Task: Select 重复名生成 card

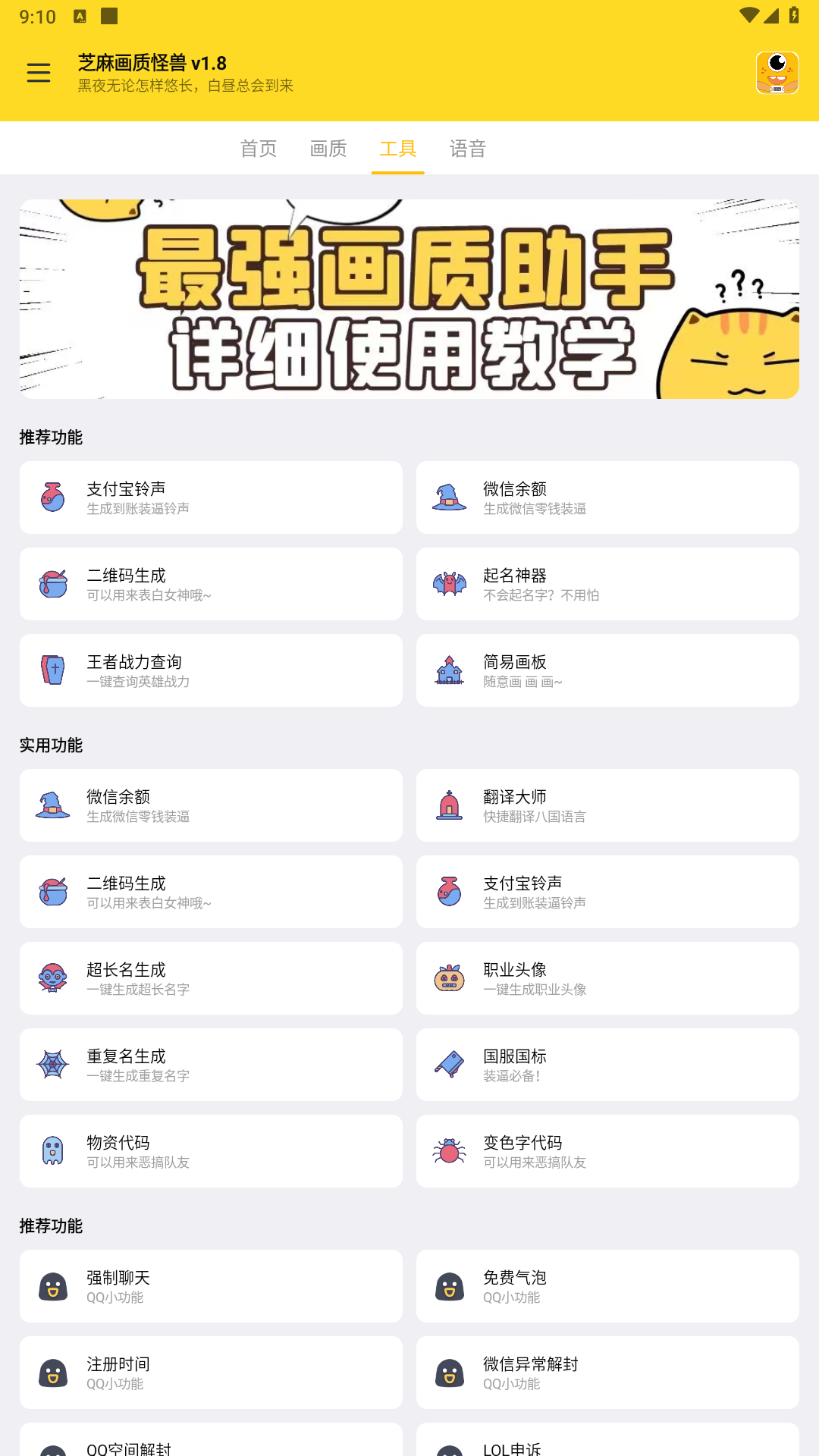Action: point(211,1065)
